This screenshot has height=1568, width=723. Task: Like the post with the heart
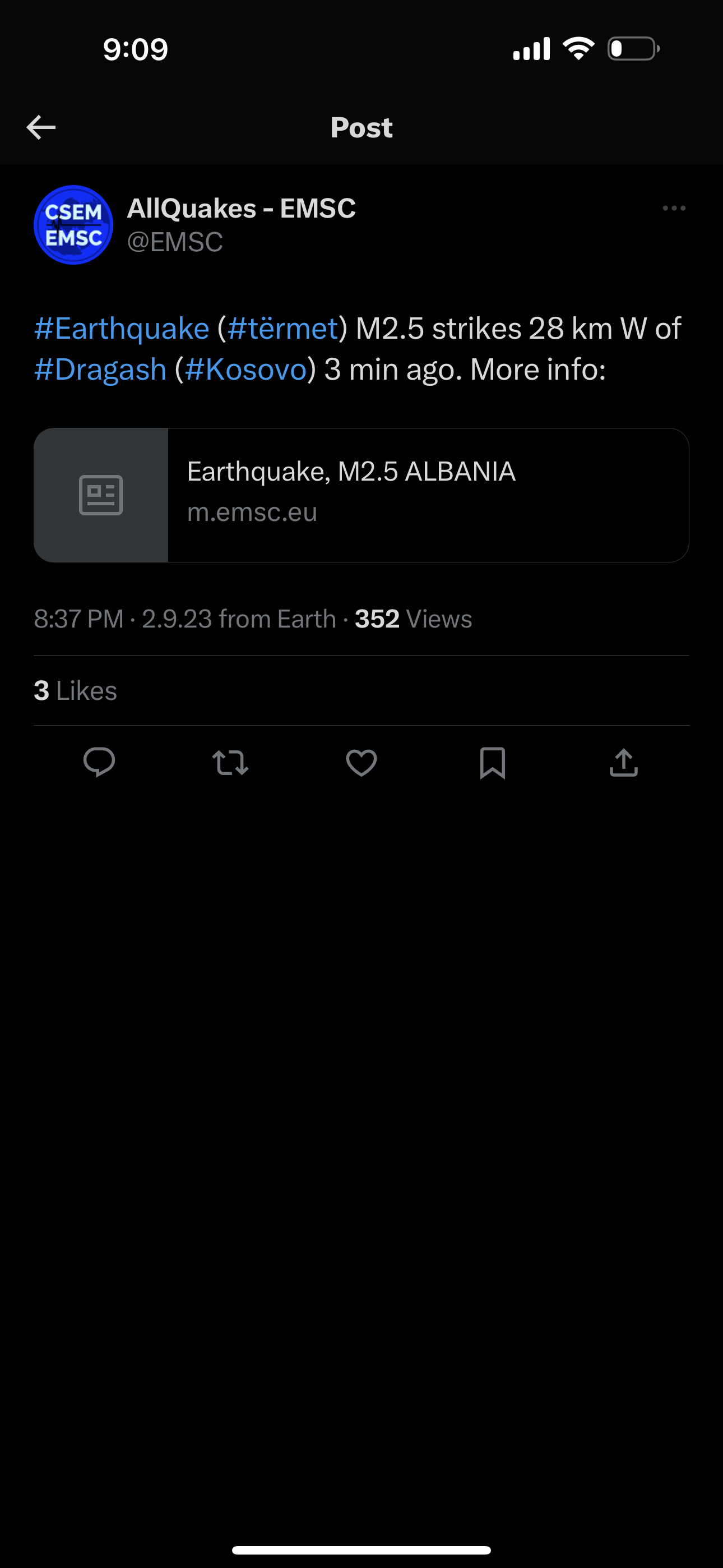(361, 762)
